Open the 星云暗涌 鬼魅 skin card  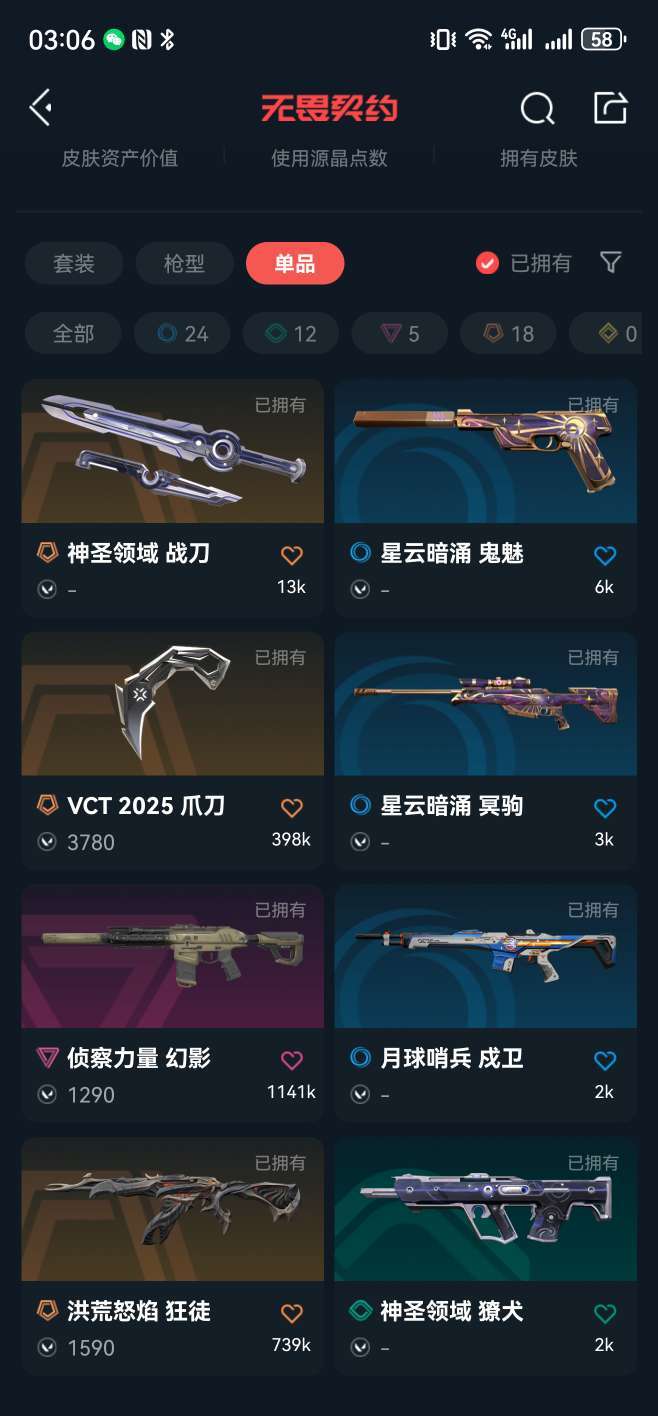[486, 497]
